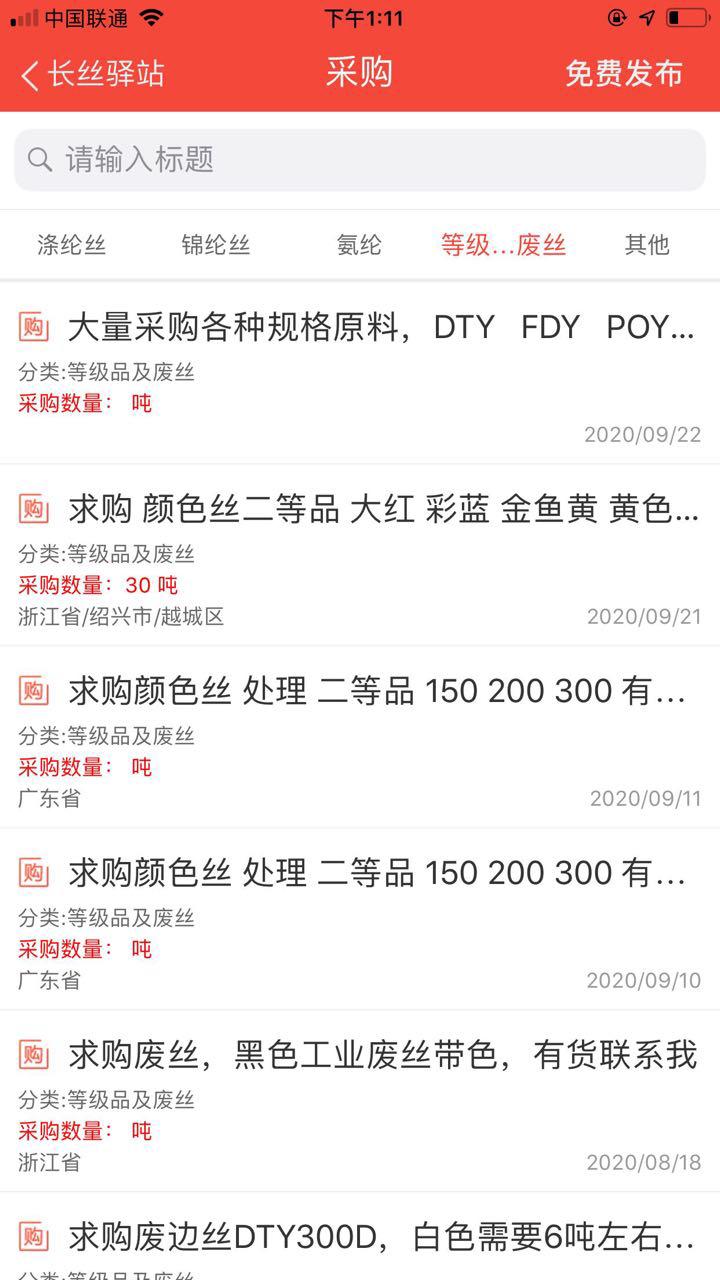Go back to 长丝驿站
The image size is (720, 1280).
(92, 74)
